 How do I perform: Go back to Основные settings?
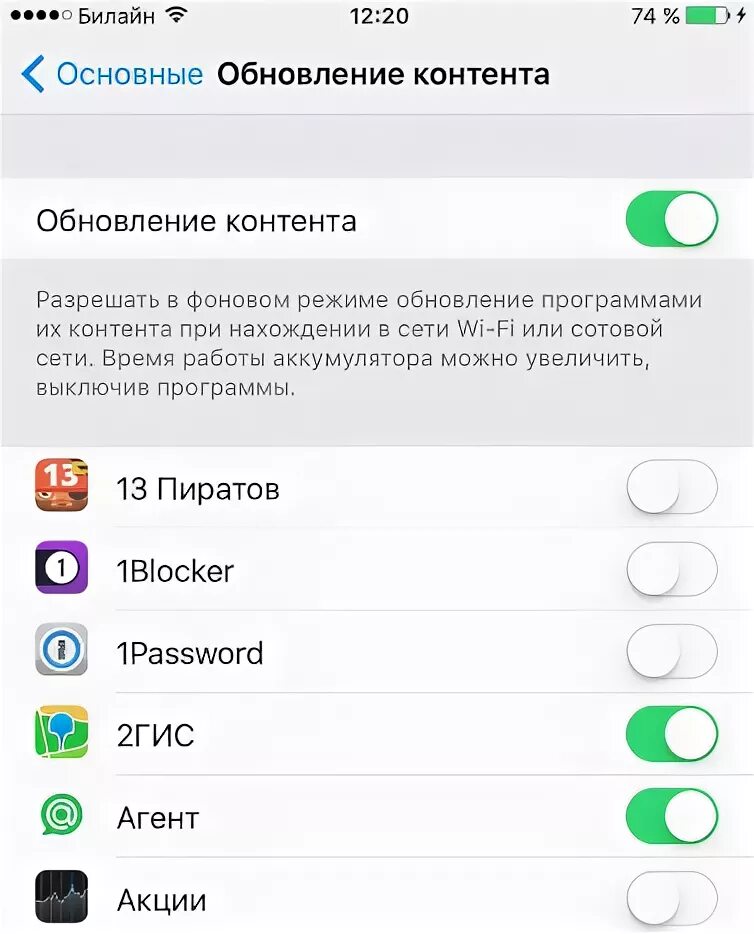click(112, 74)
